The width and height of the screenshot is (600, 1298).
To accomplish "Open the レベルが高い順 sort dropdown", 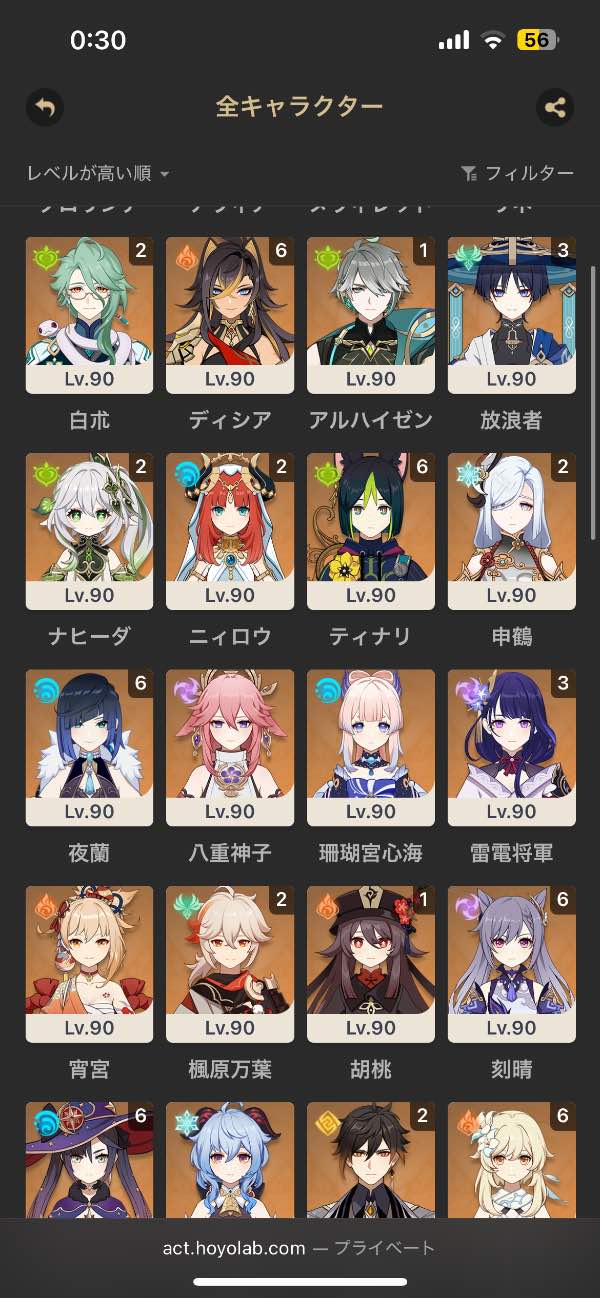I will coord(98,174).
